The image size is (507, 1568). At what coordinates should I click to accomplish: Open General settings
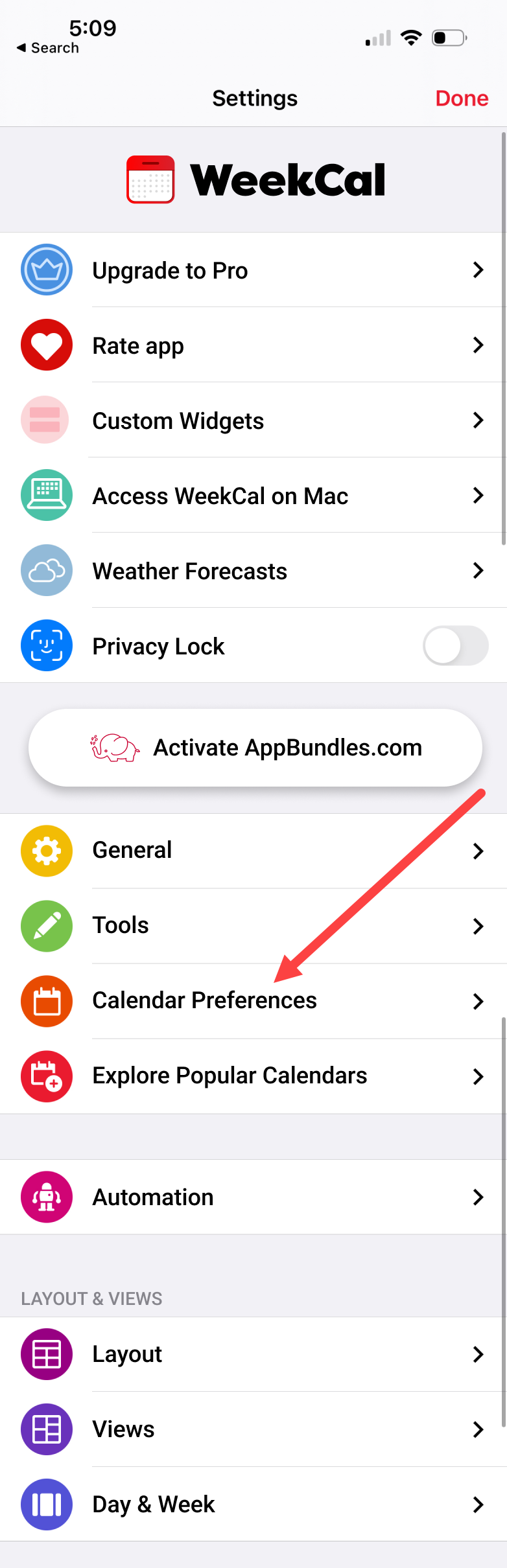(253, 850)
